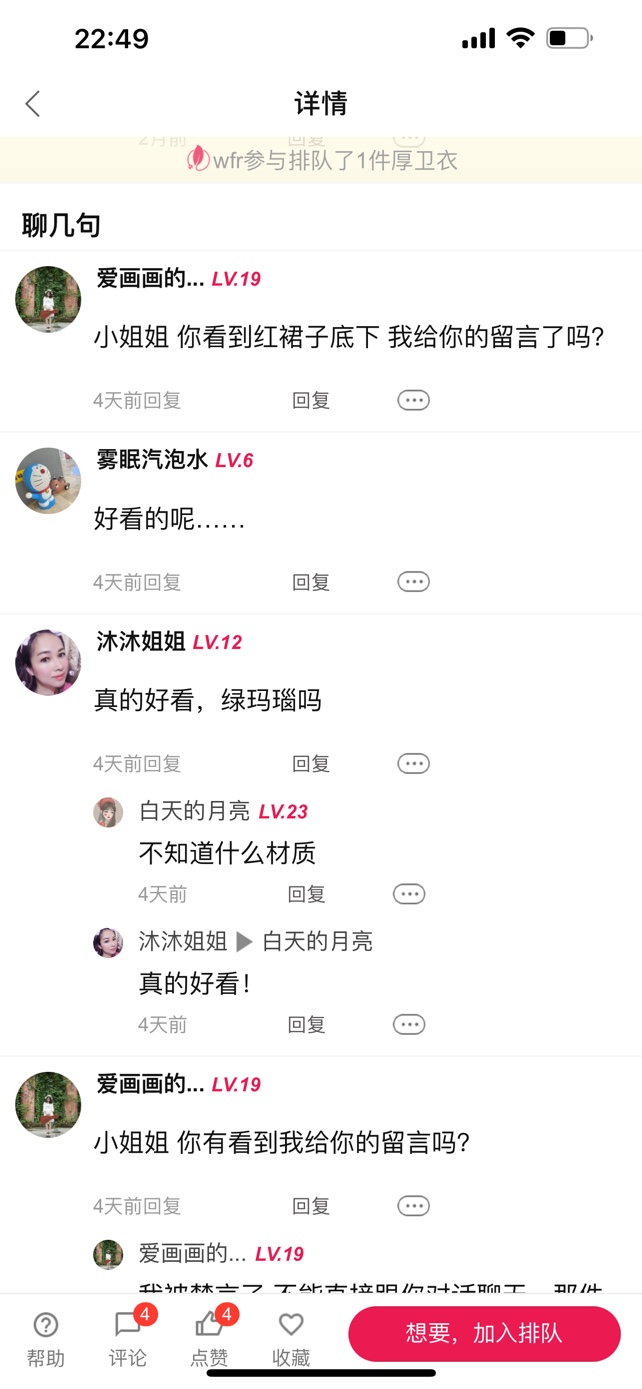Open the 帮助 help option
642x1389 pixels.
tap(46, 1338)
